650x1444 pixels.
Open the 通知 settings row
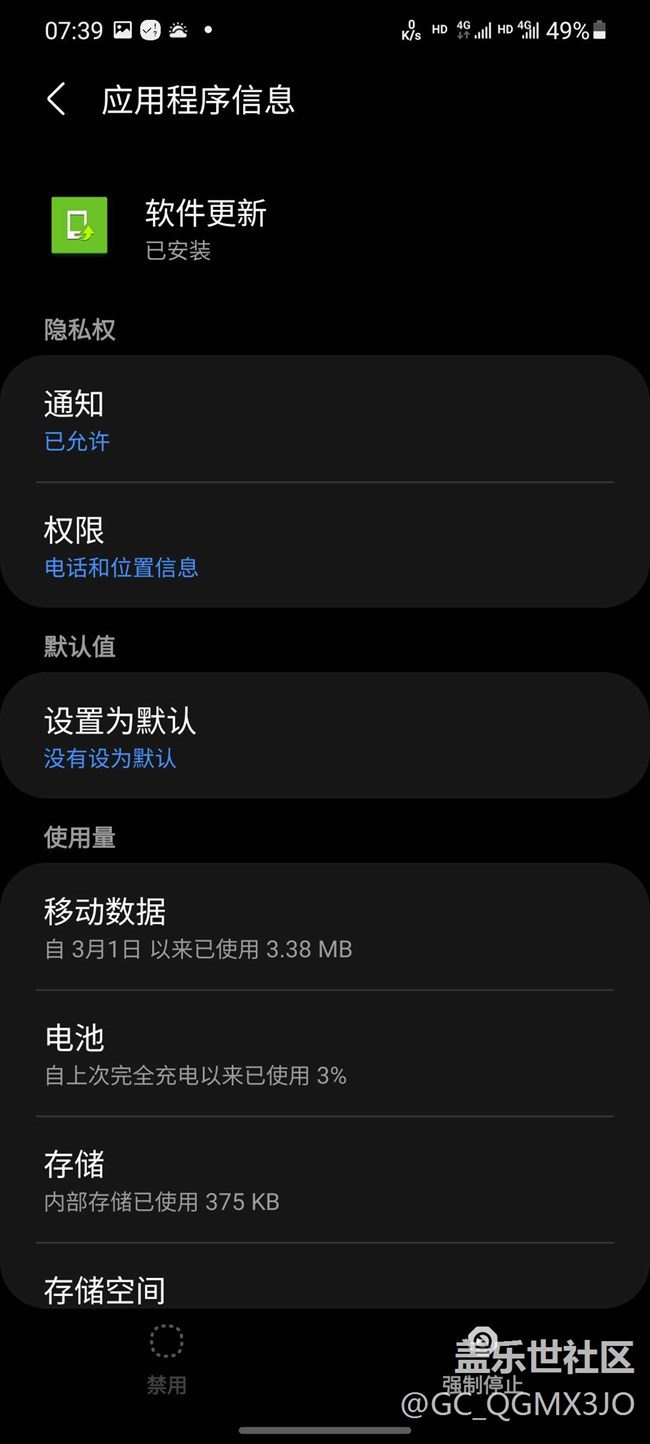coord(324,420)
